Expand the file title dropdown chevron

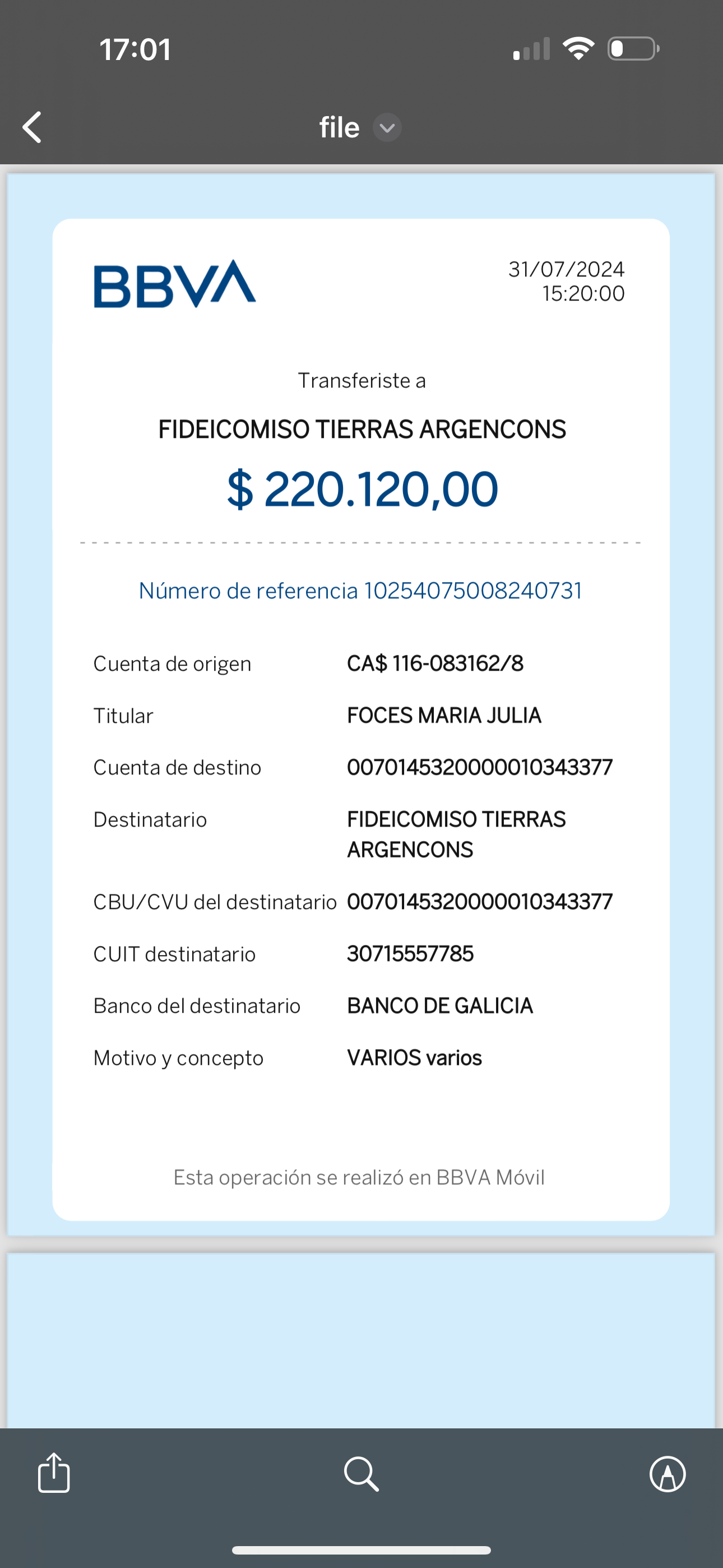pos(387,128)
